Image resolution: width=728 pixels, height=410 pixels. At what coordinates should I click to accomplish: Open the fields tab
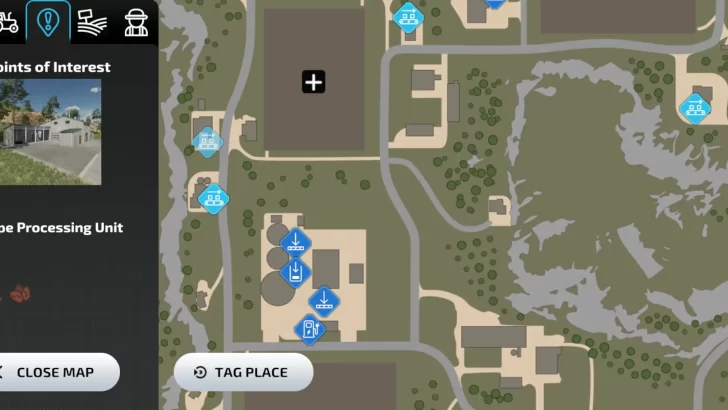[93, 21]
